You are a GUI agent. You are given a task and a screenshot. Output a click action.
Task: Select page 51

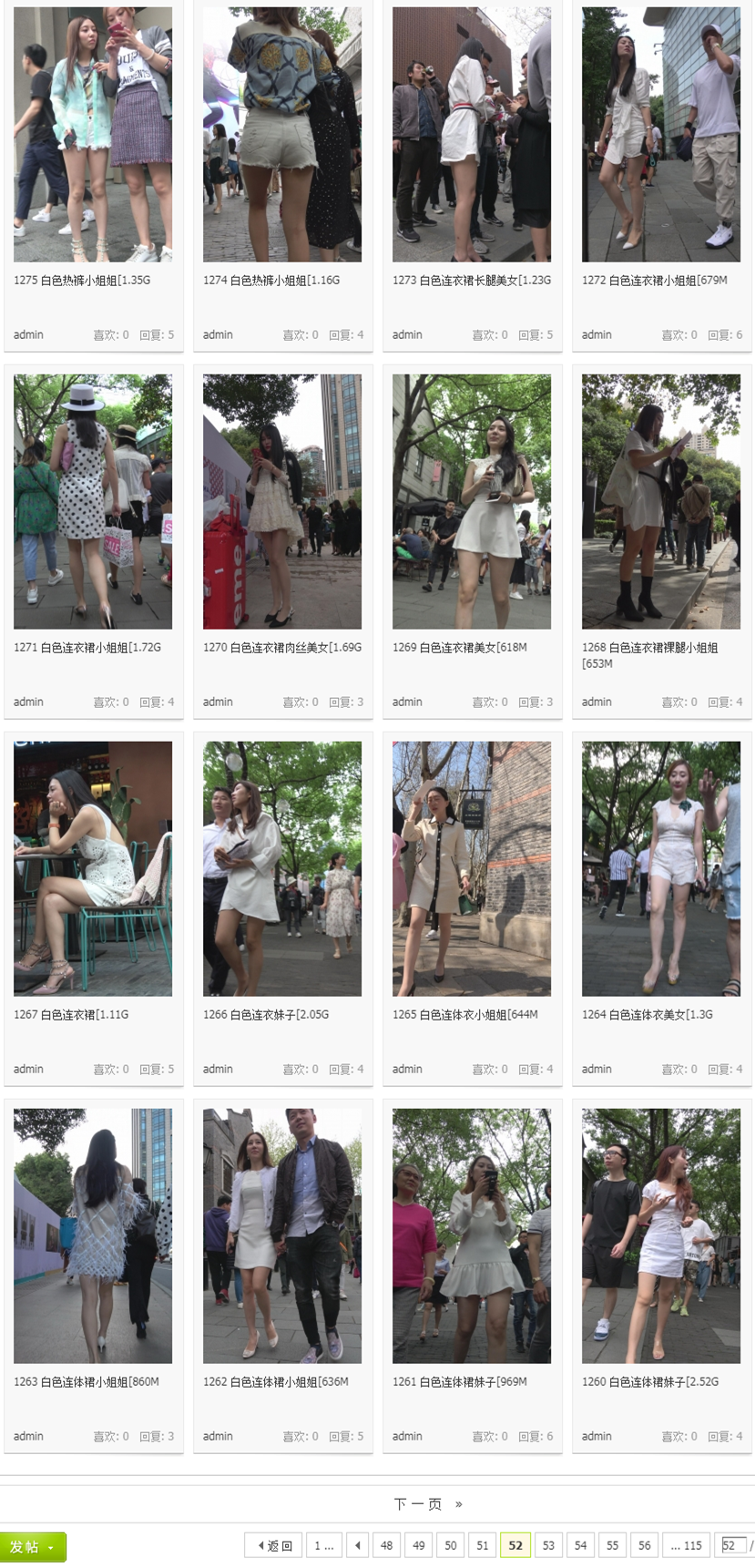[x=483, y=1546]
